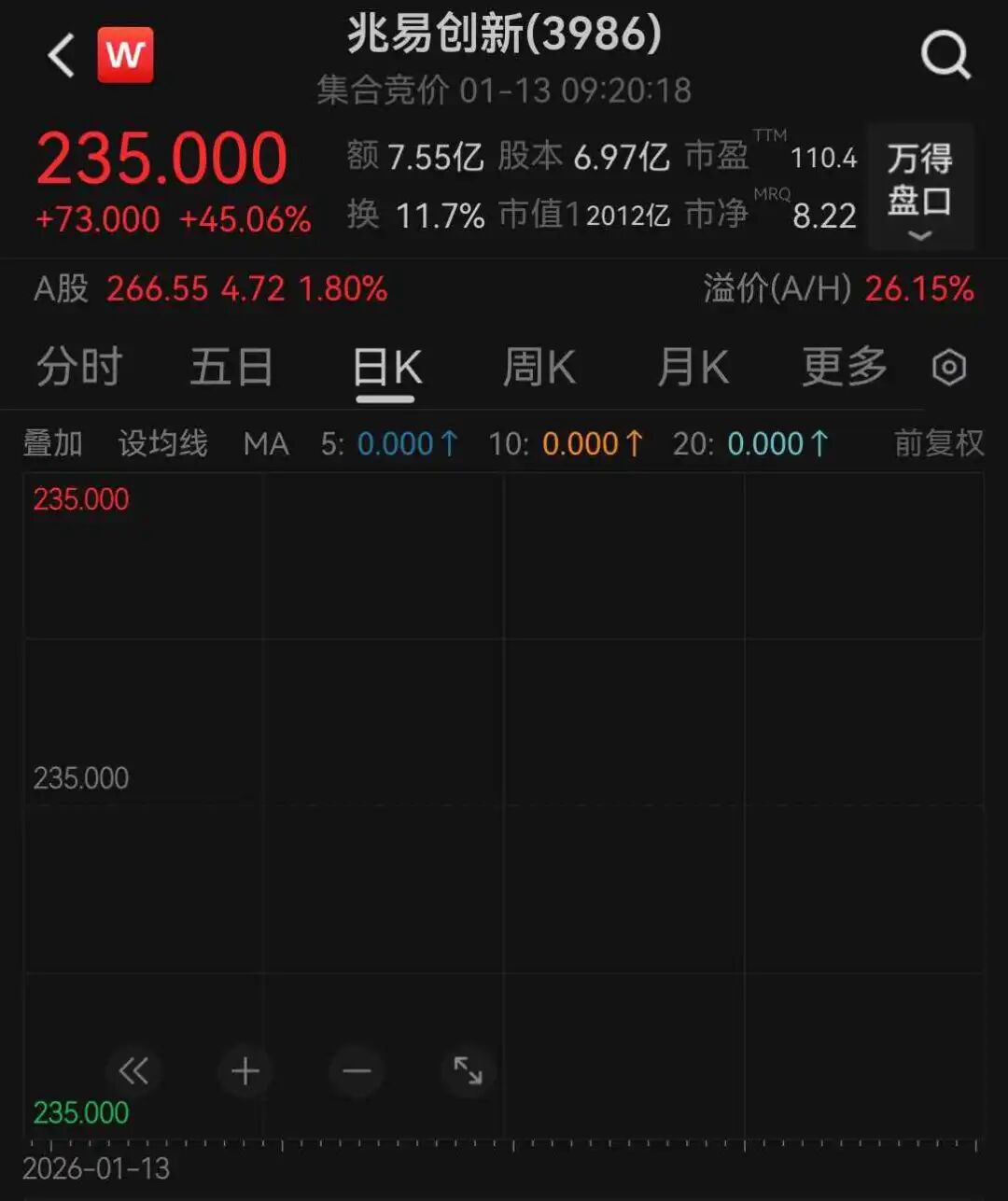Change the 前复权 adjustment mode
Viewport: 1008px width, 1201px height.
938,443
